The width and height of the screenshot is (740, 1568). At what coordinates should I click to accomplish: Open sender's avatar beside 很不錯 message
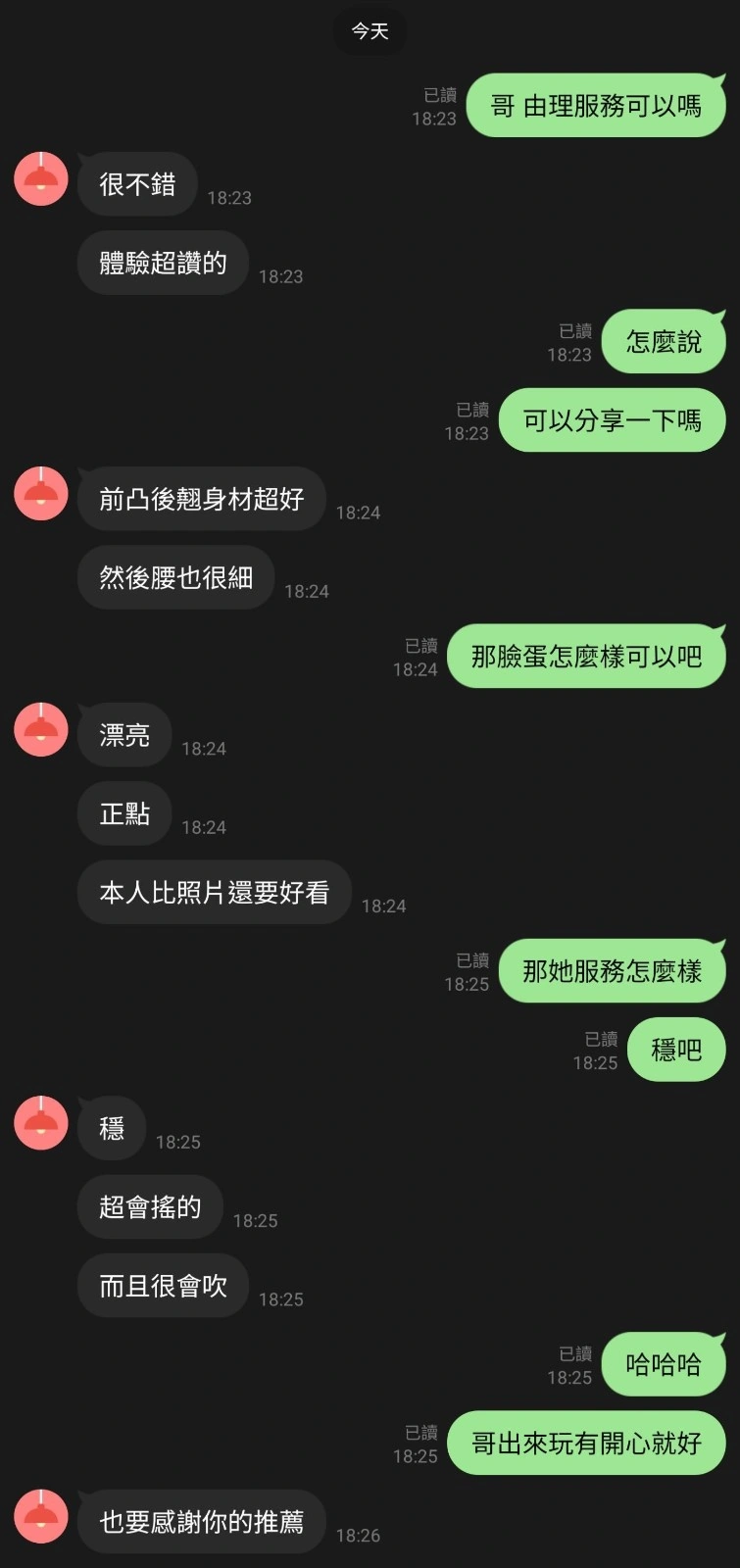(40, 179)
